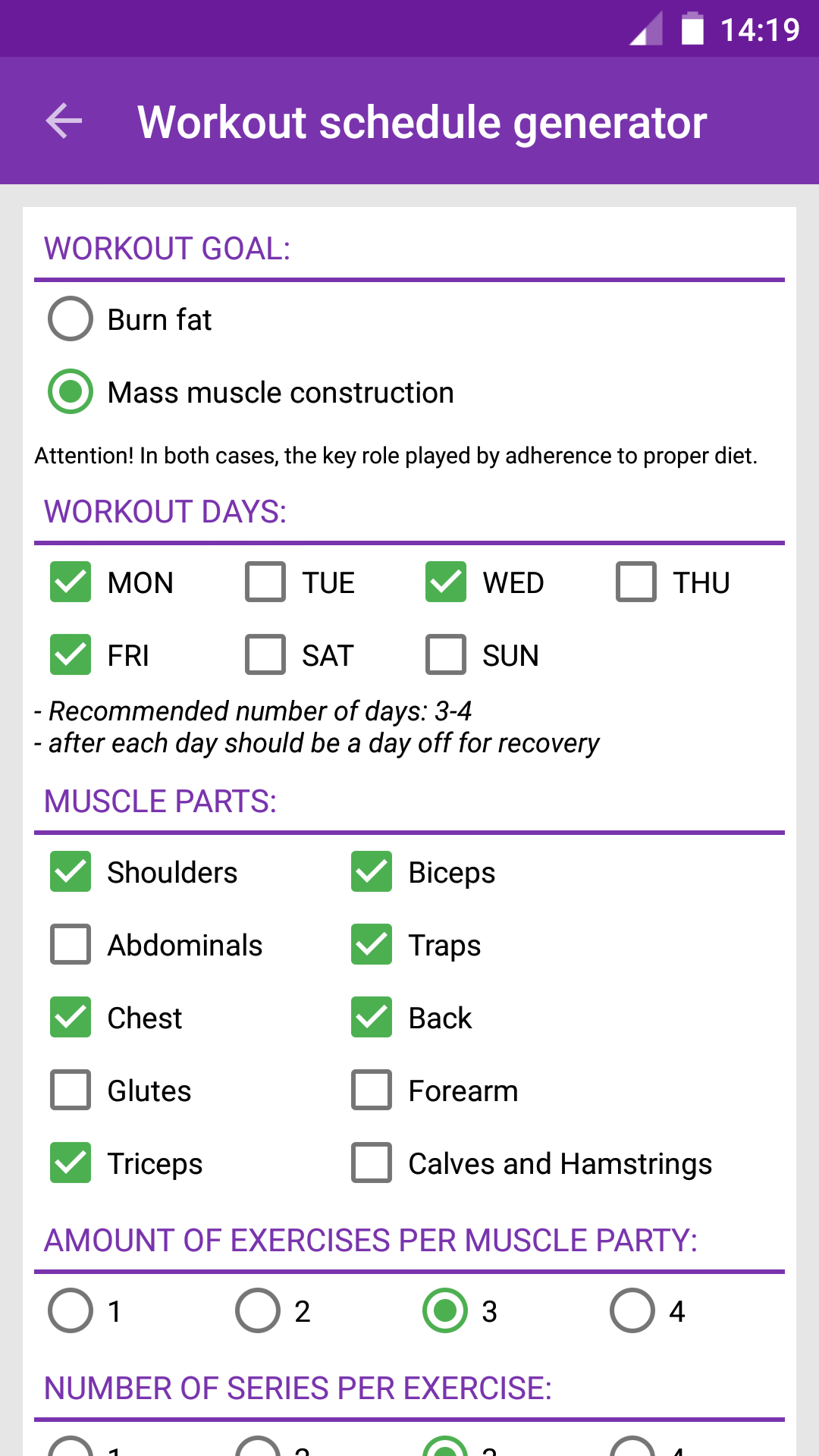The image size is (819, 1456).
Task: Check the Glutes muscle part
Action: point(70,1090)
